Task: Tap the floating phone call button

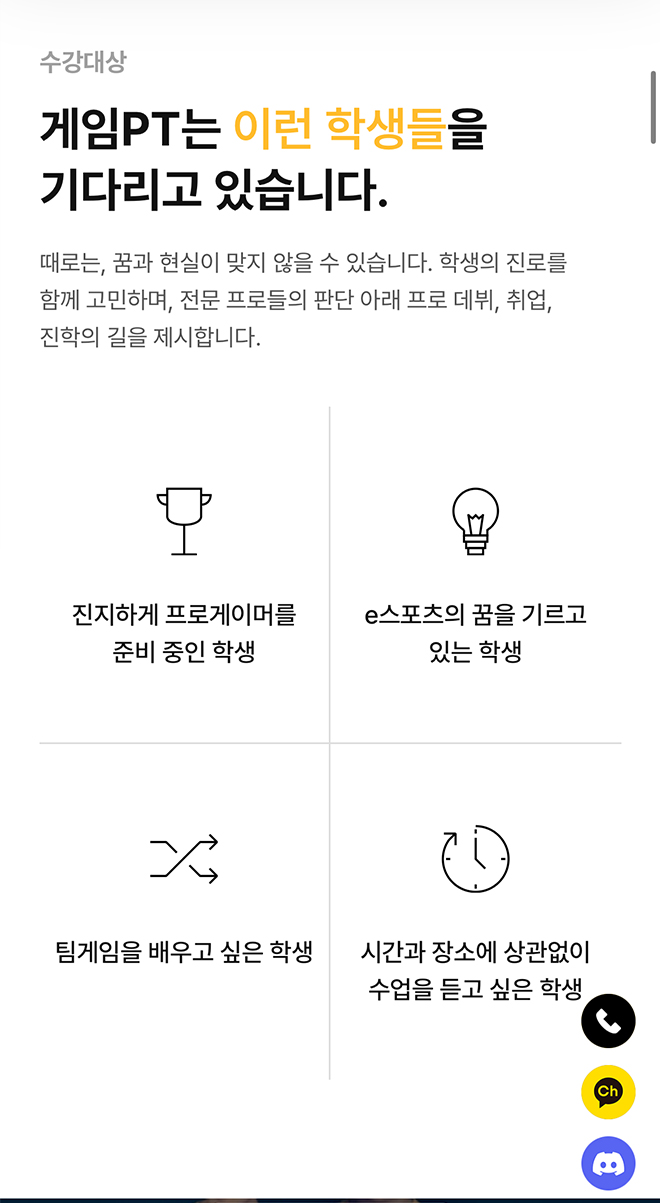Action: (x=608, y=1021)
